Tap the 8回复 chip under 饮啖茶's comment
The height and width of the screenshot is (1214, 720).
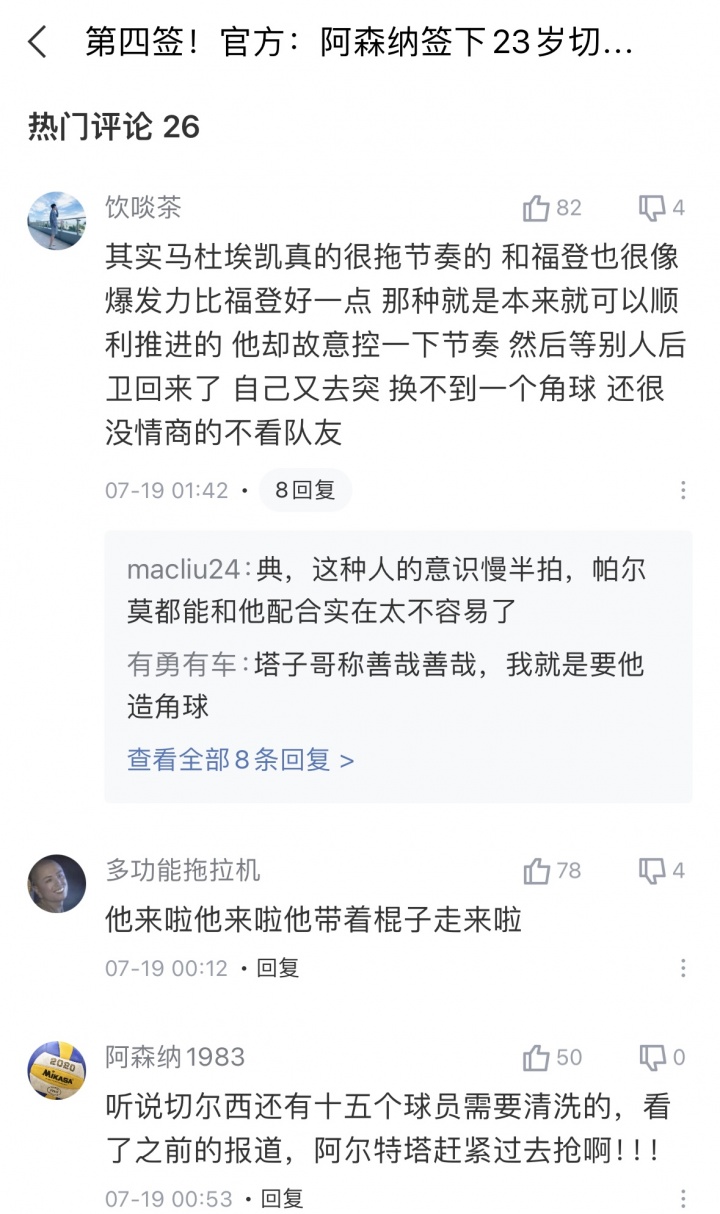(305, 491)
